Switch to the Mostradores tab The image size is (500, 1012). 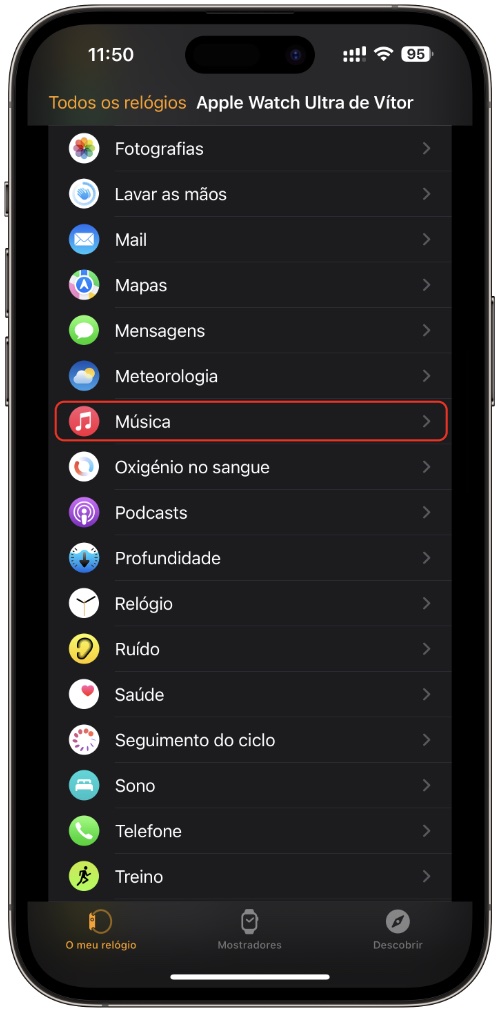(x=250, y=929)
